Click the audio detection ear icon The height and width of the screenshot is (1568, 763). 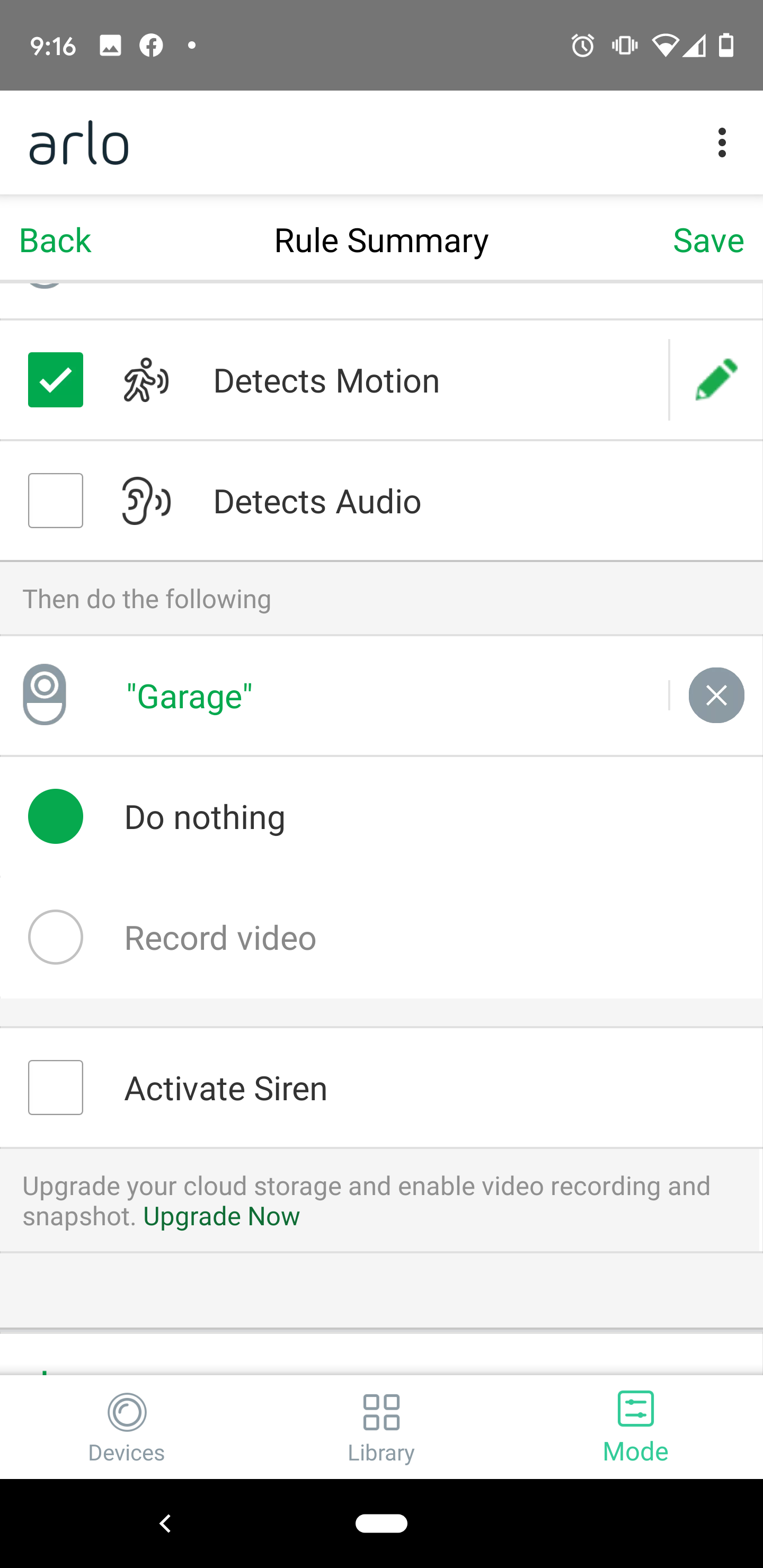[x=145, y=501]
